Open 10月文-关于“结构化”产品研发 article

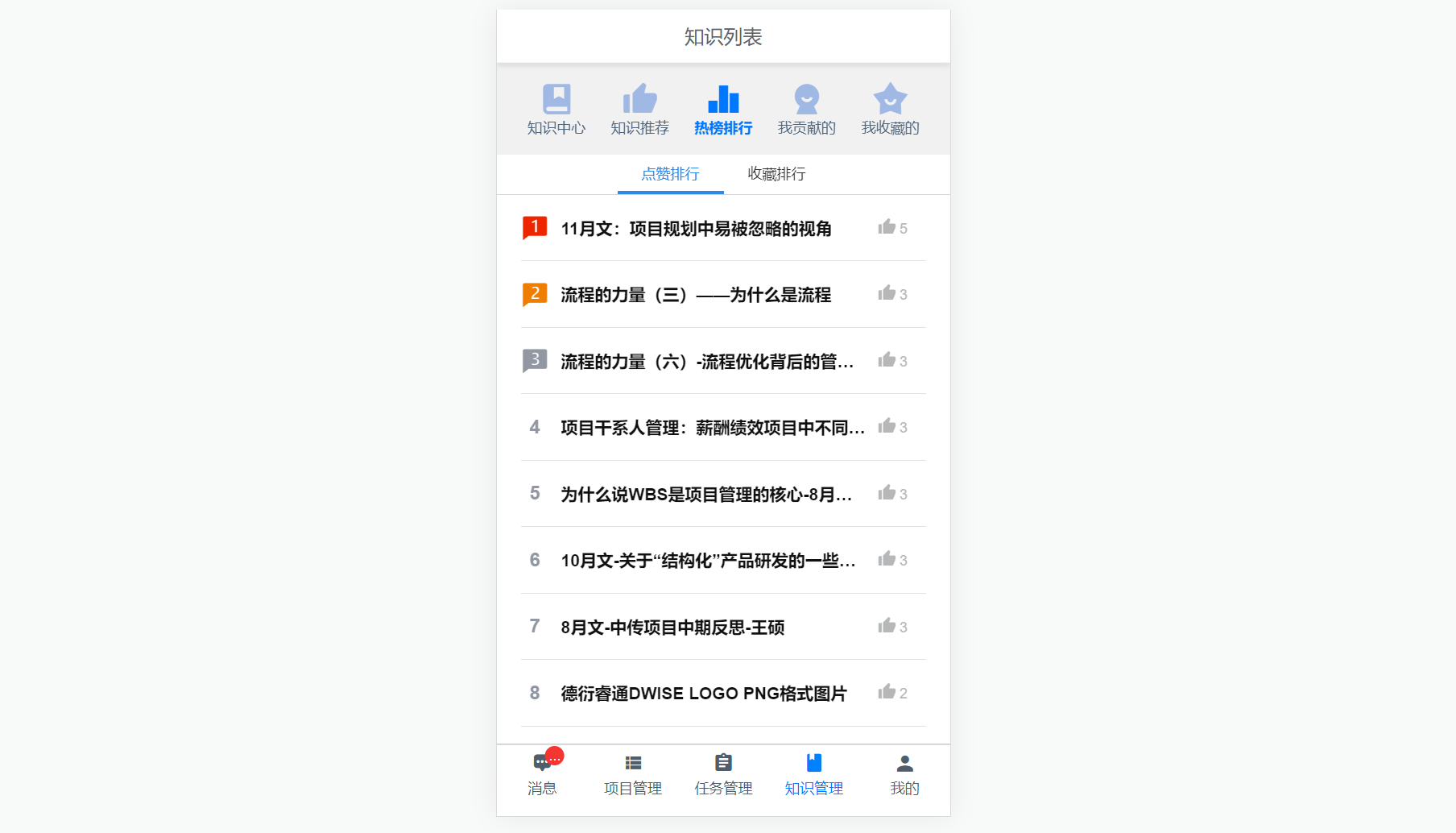pos(707,561)
